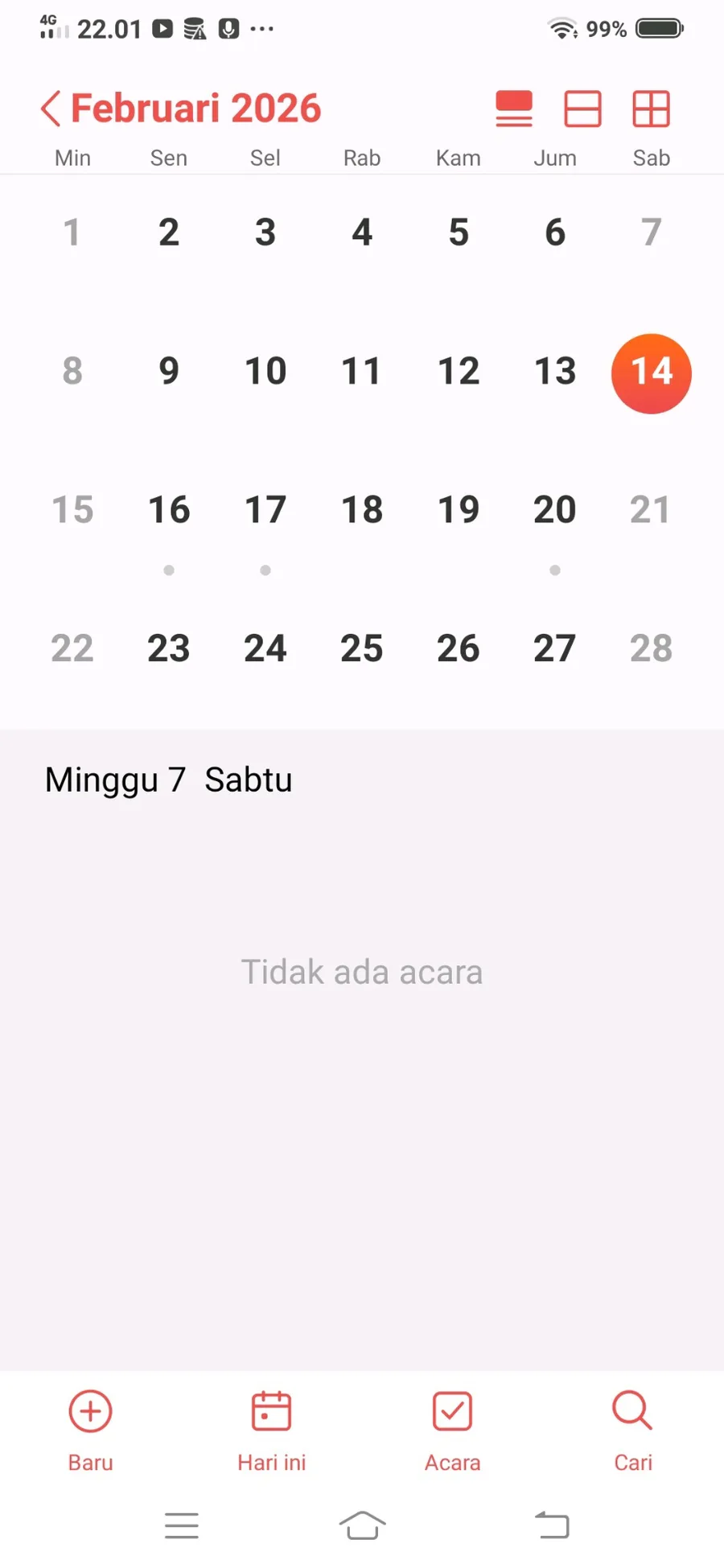This screenshot has width=724, height=1568.
Task: Choose date 28 in the calendar
Action: click(x=652, y=648)
